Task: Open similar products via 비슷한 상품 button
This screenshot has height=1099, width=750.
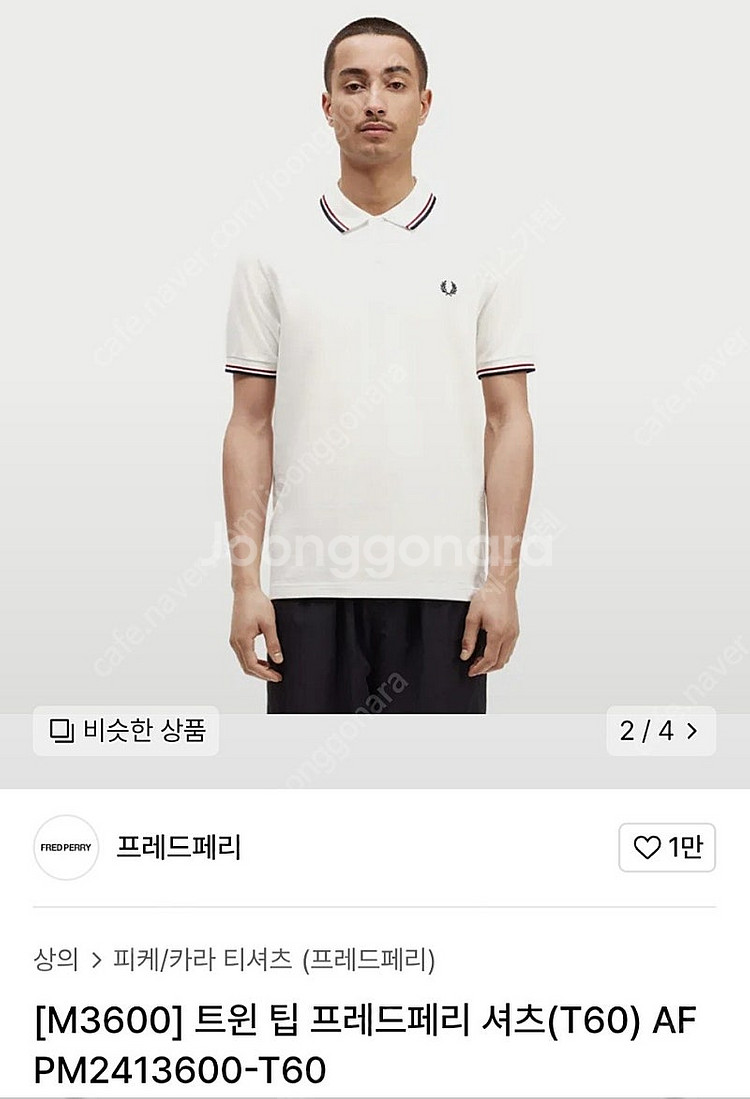Action: 127,730
